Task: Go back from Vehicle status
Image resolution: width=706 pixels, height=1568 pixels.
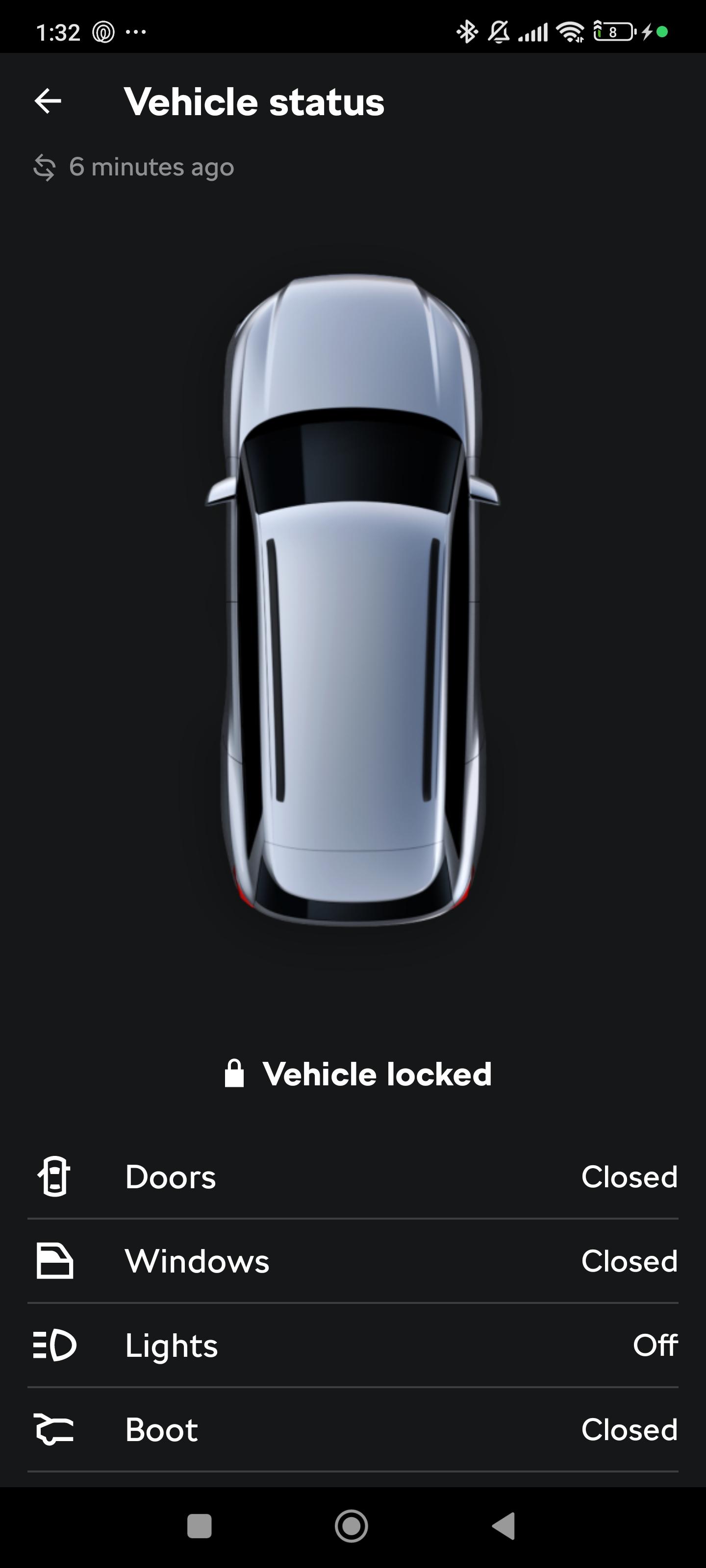Action: click(48, 101)
